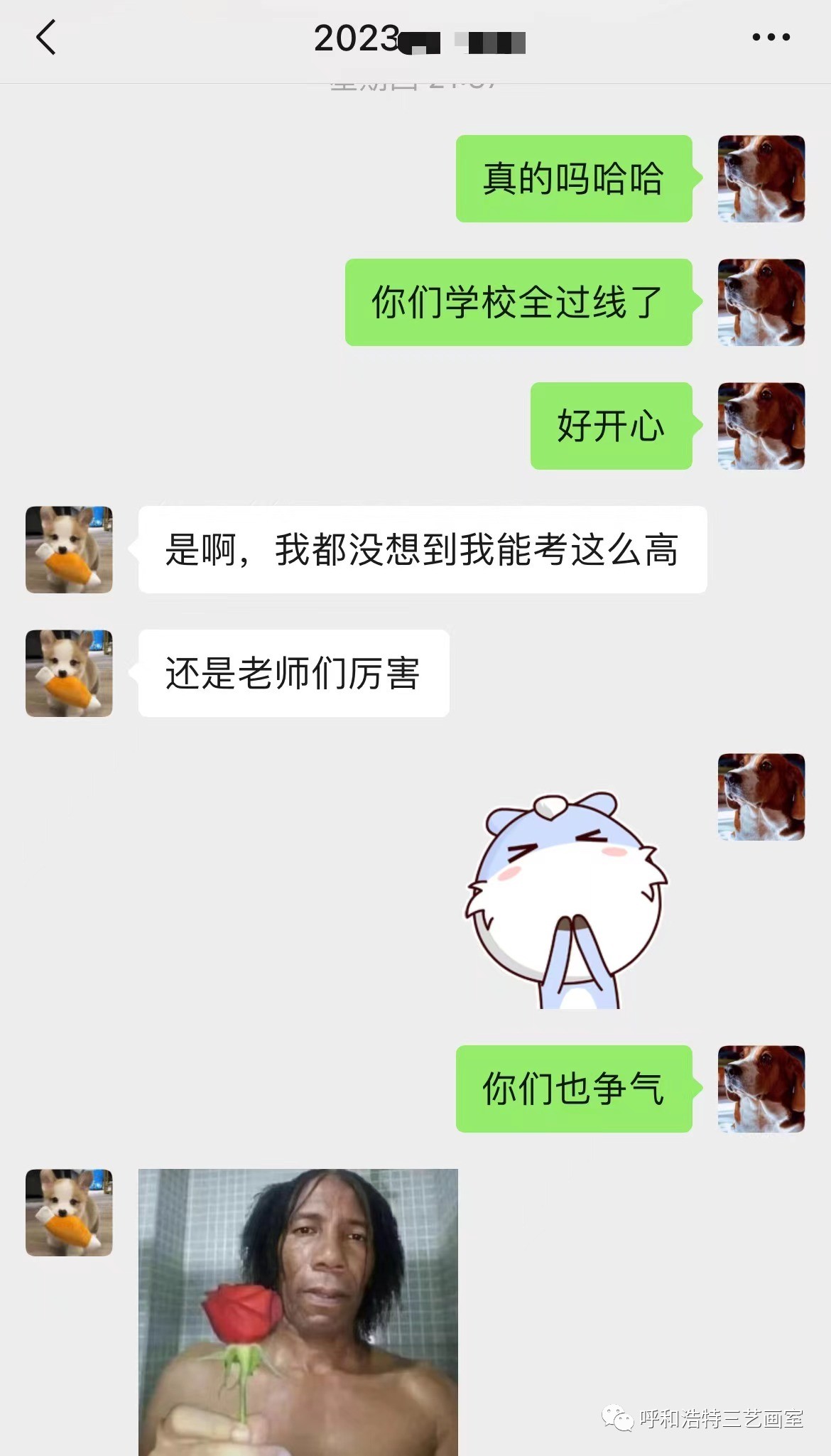
Task: Tap the 是啊，我都没想到我能考这么高 bubble
Action: tap(423, 549)
